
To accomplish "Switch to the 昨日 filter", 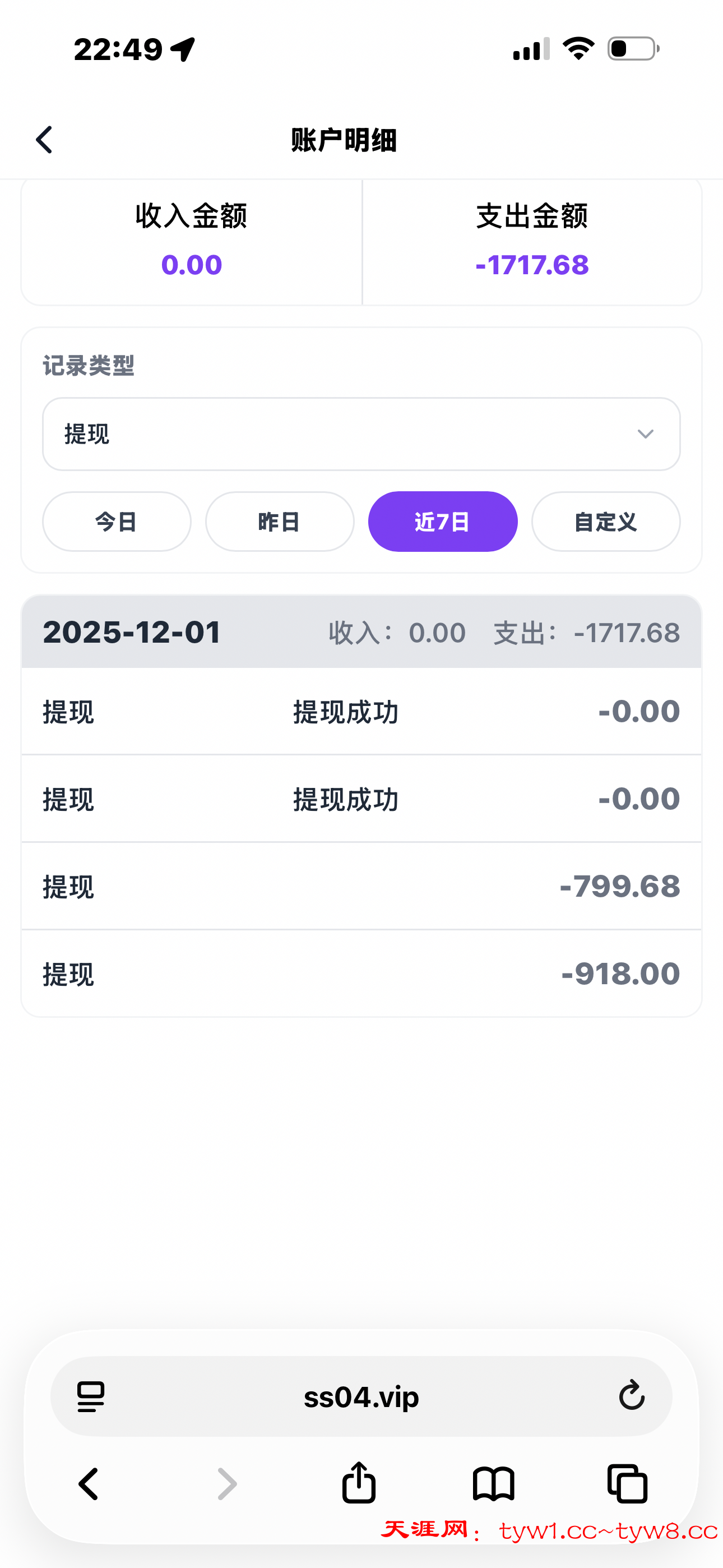I will (x=279, y=522).
